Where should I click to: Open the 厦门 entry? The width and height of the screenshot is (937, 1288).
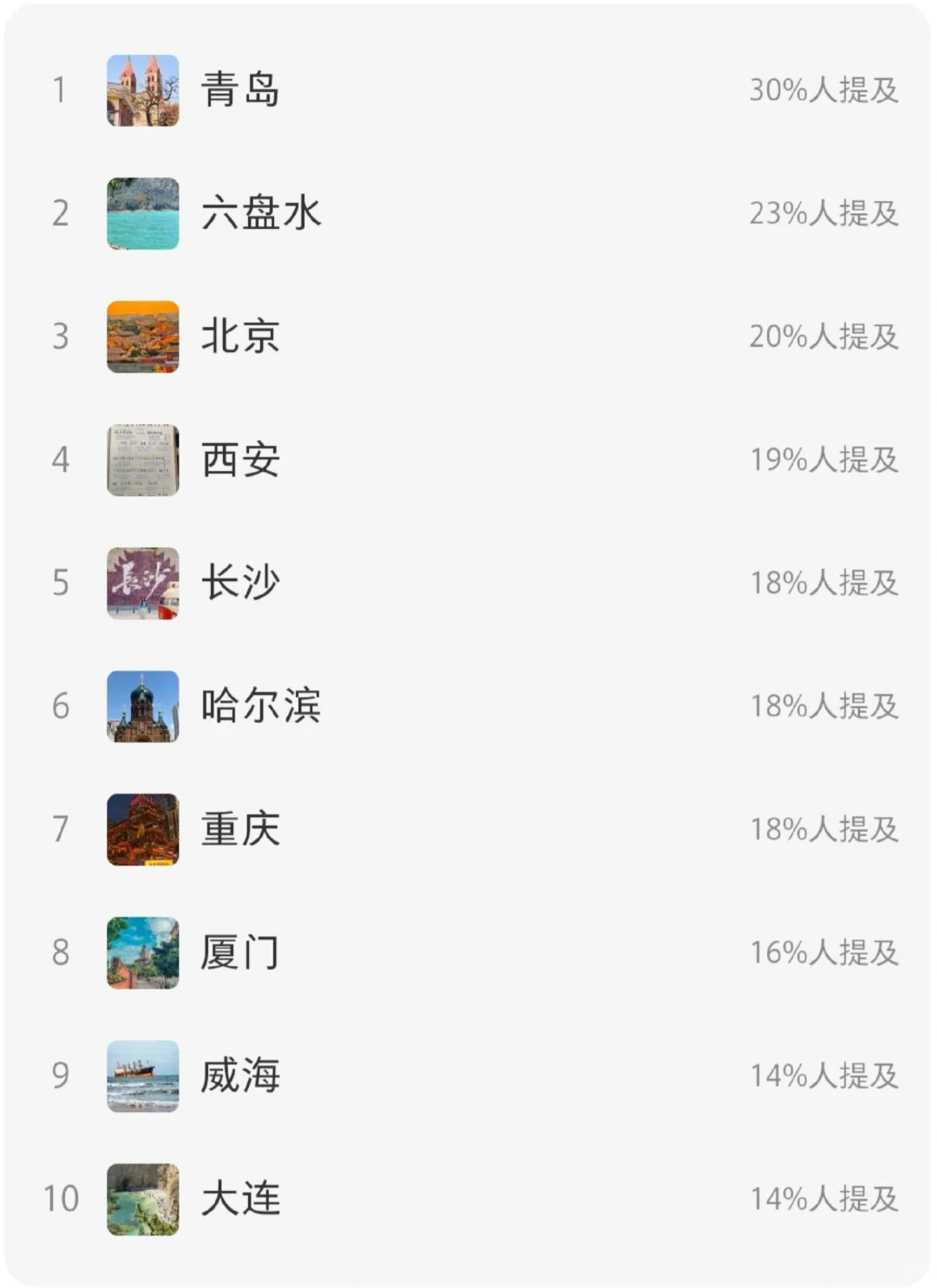[x=468, y=952]
